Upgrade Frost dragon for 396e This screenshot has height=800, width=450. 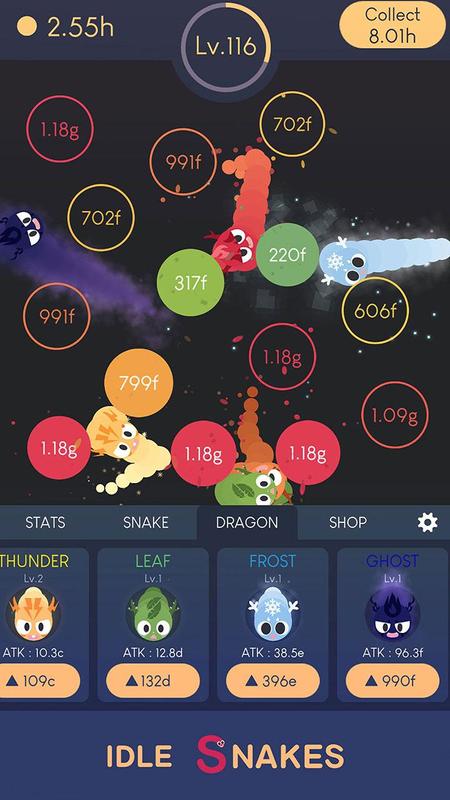(x=273, y=681)
